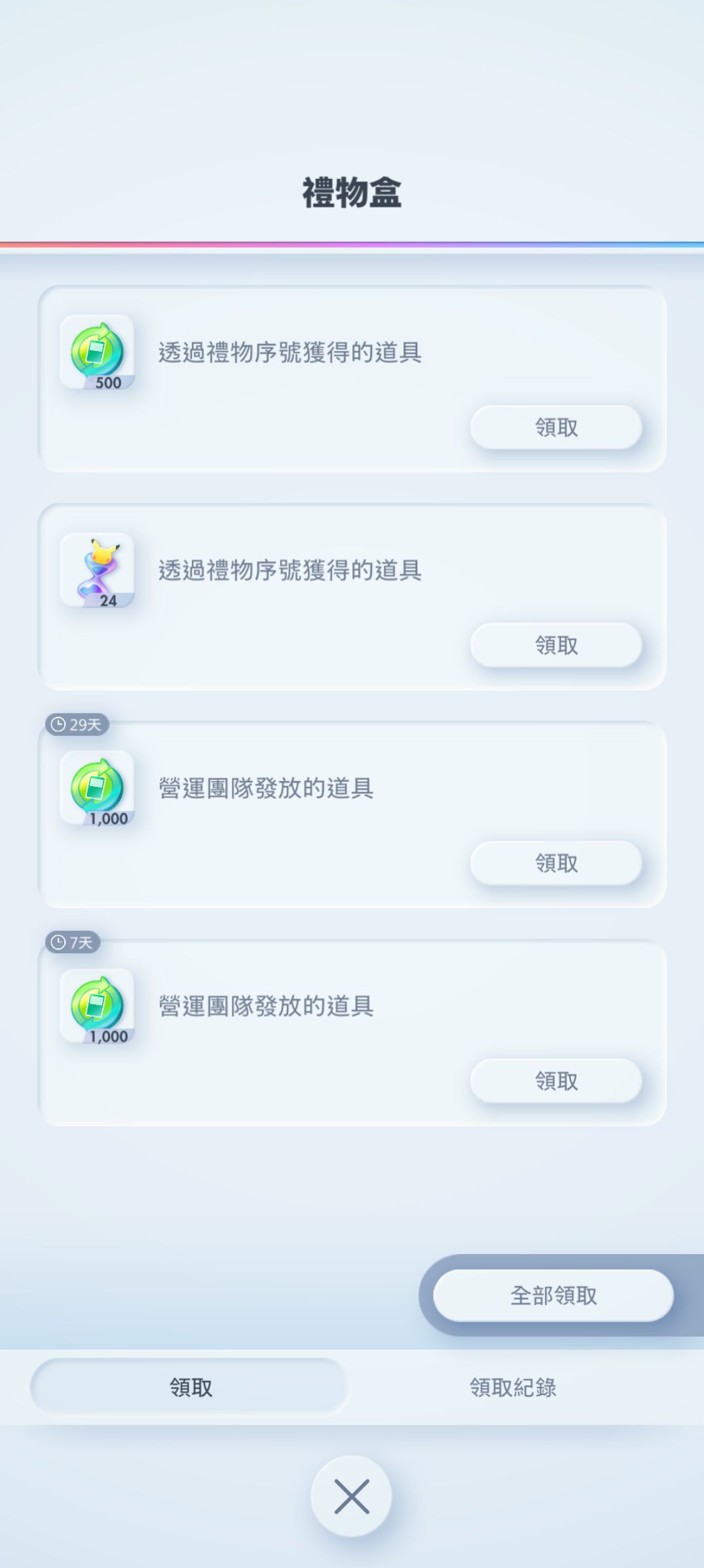Select the 領取 tab

click(x=190, y=1387)
